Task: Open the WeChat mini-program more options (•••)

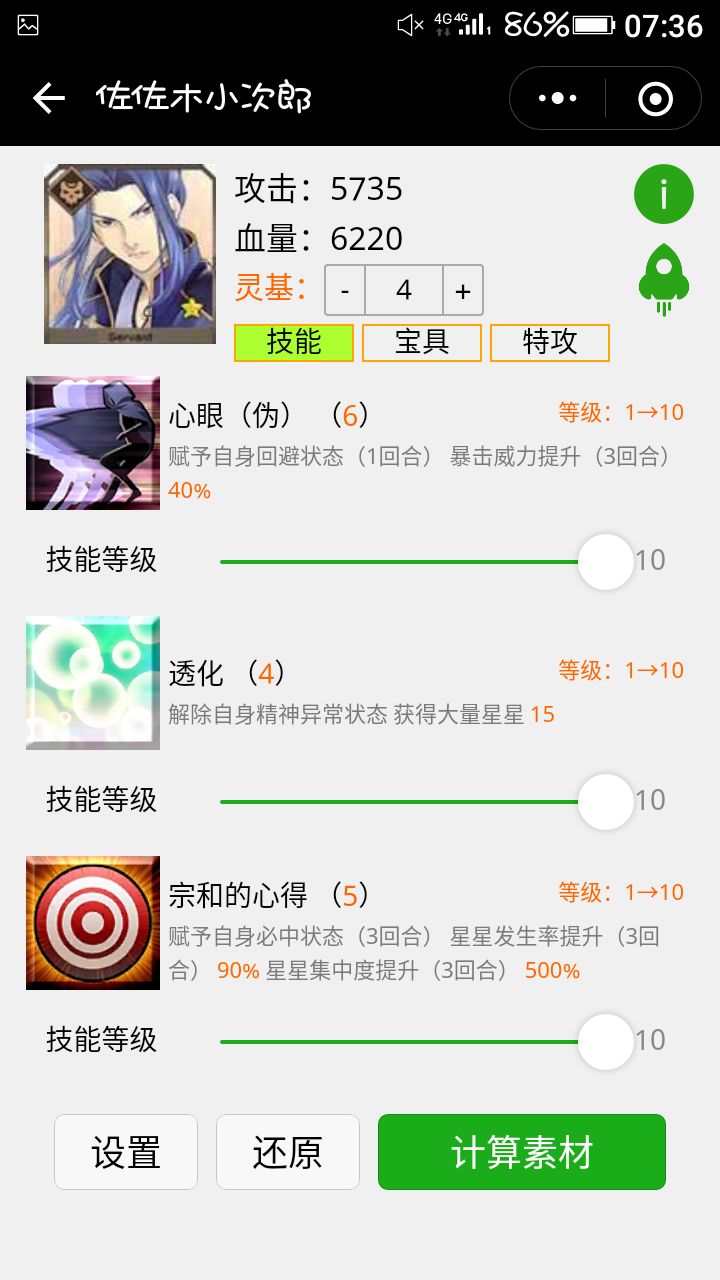Action: click(556, 97)
